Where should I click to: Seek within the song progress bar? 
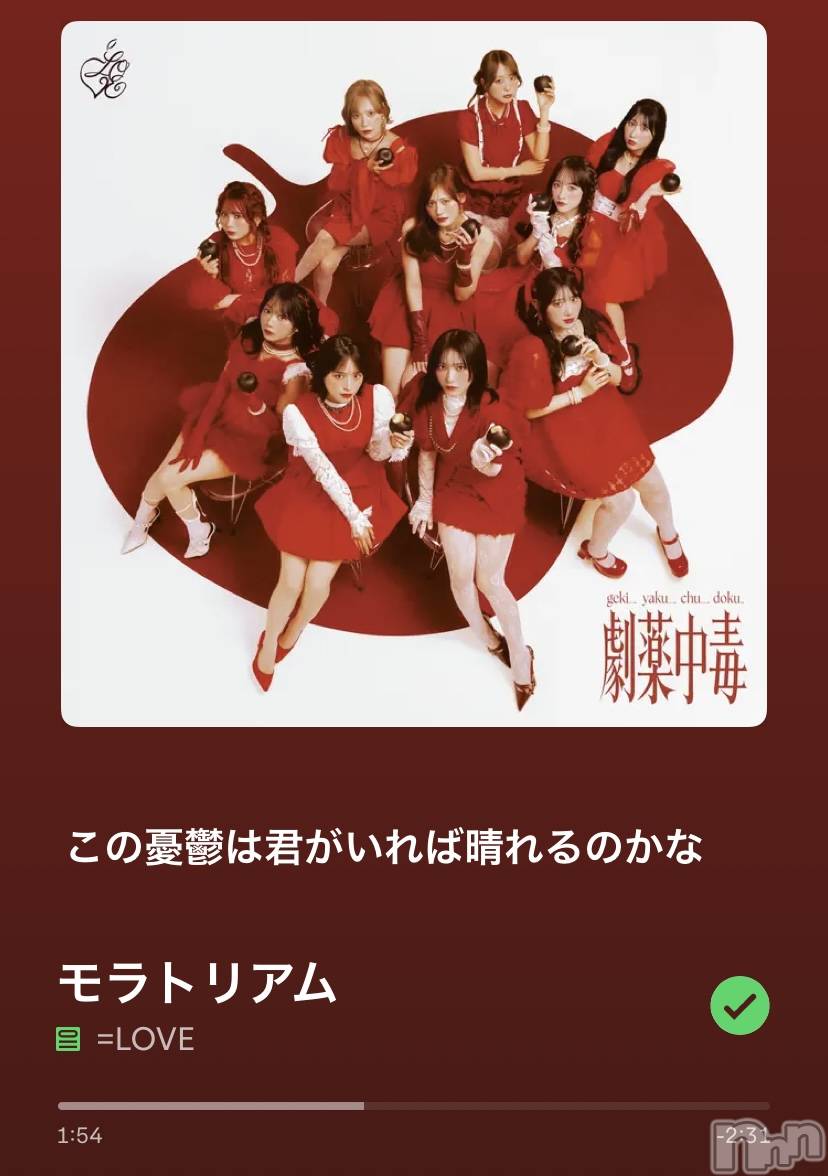413,1106
